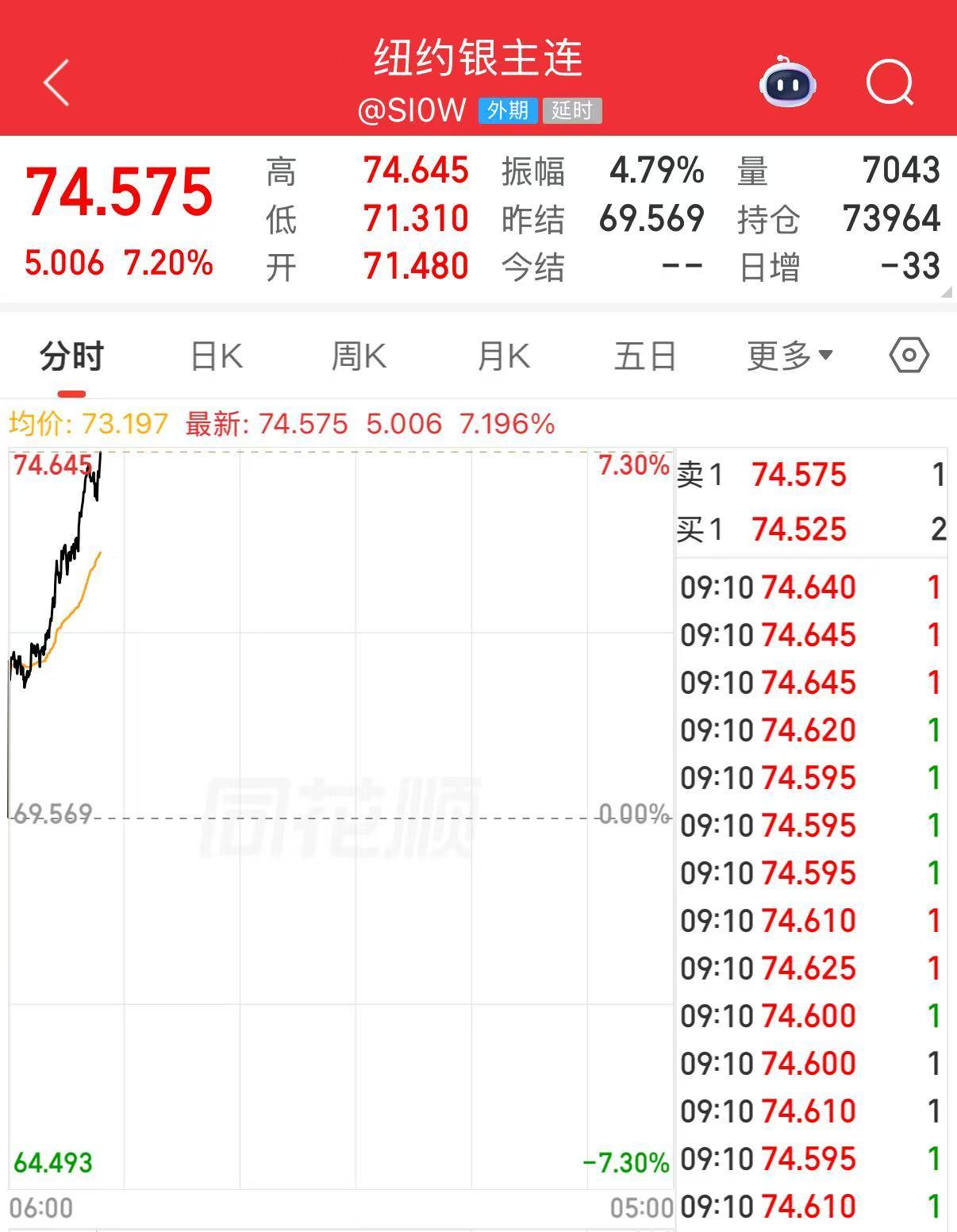Switch to the 分时 chart tab
This screenshot has width=957, height=1232.
pyautogui.click(x=71, y=356)
